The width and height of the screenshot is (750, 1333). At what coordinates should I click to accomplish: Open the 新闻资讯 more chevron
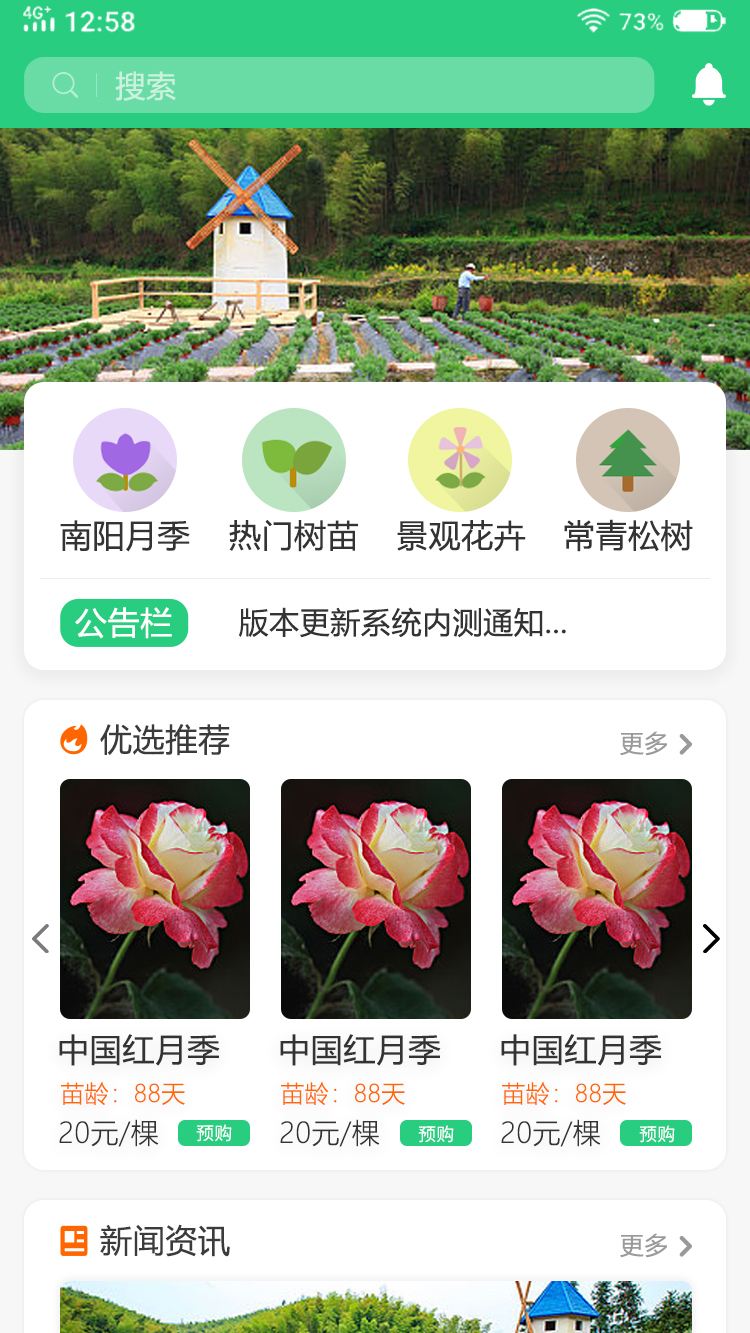[685, 1246]
